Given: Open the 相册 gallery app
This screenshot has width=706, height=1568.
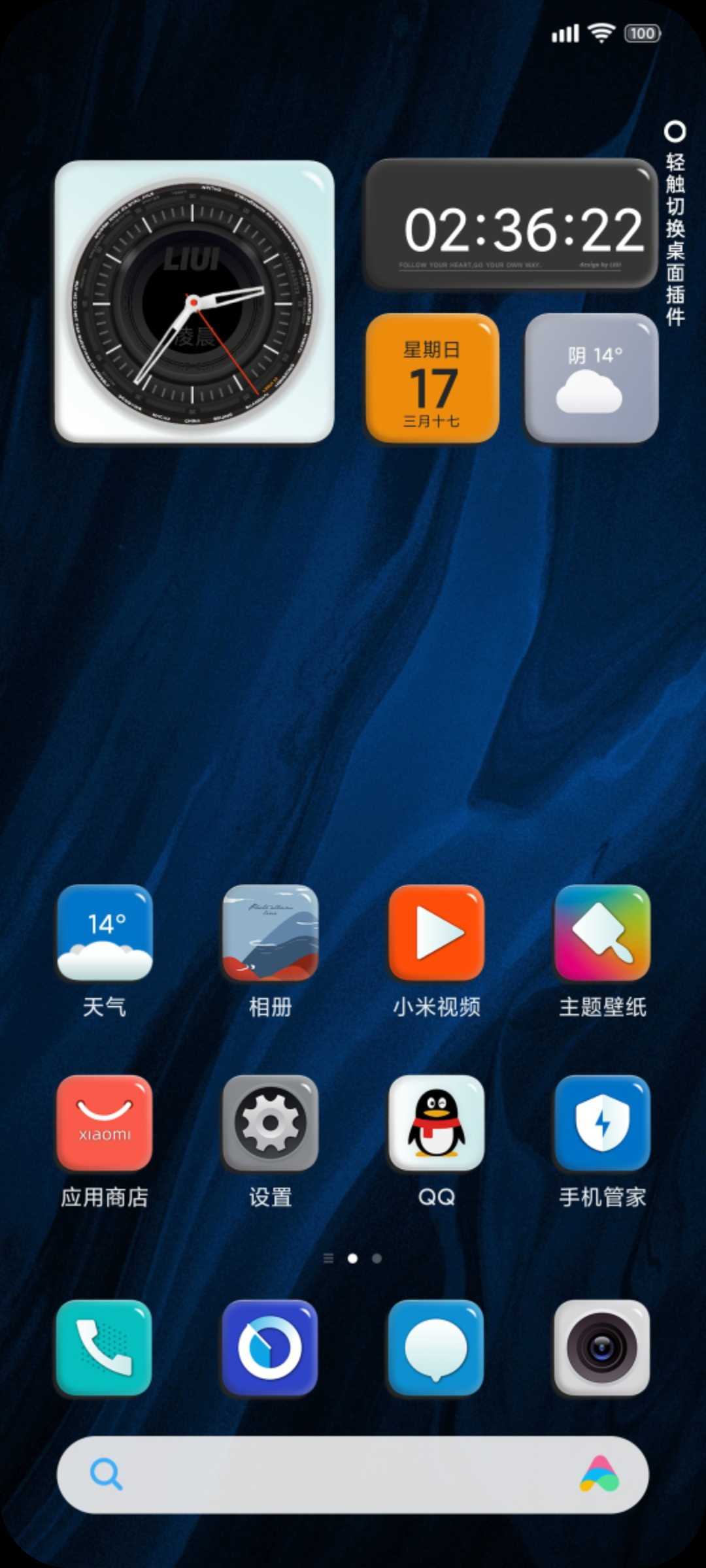Looking at the screenshot, I should tap(270, 932).
